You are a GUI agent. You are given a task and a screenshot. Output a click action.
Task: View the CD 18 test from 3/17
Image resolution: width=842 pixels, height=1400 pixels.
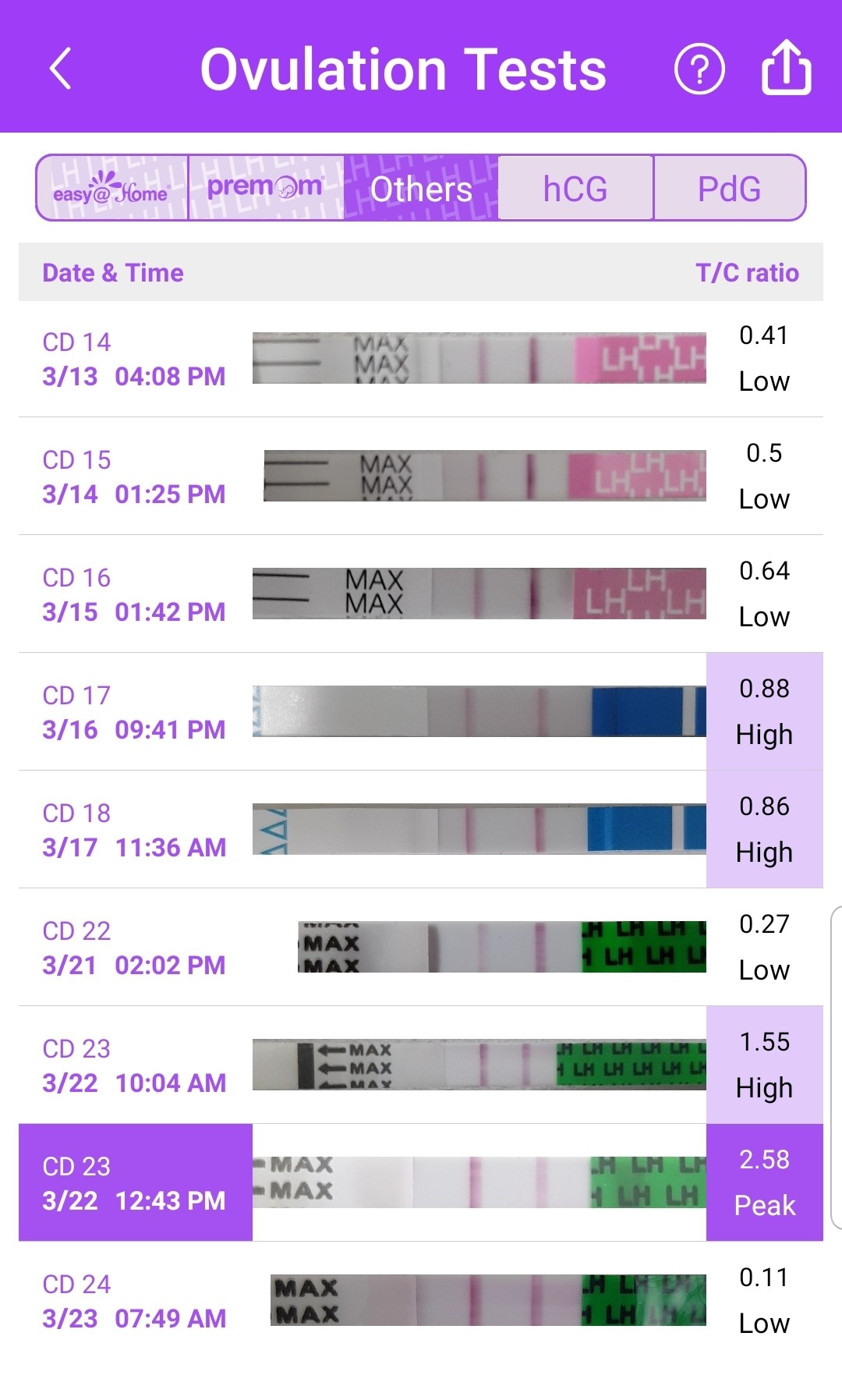tap(421, 830)
